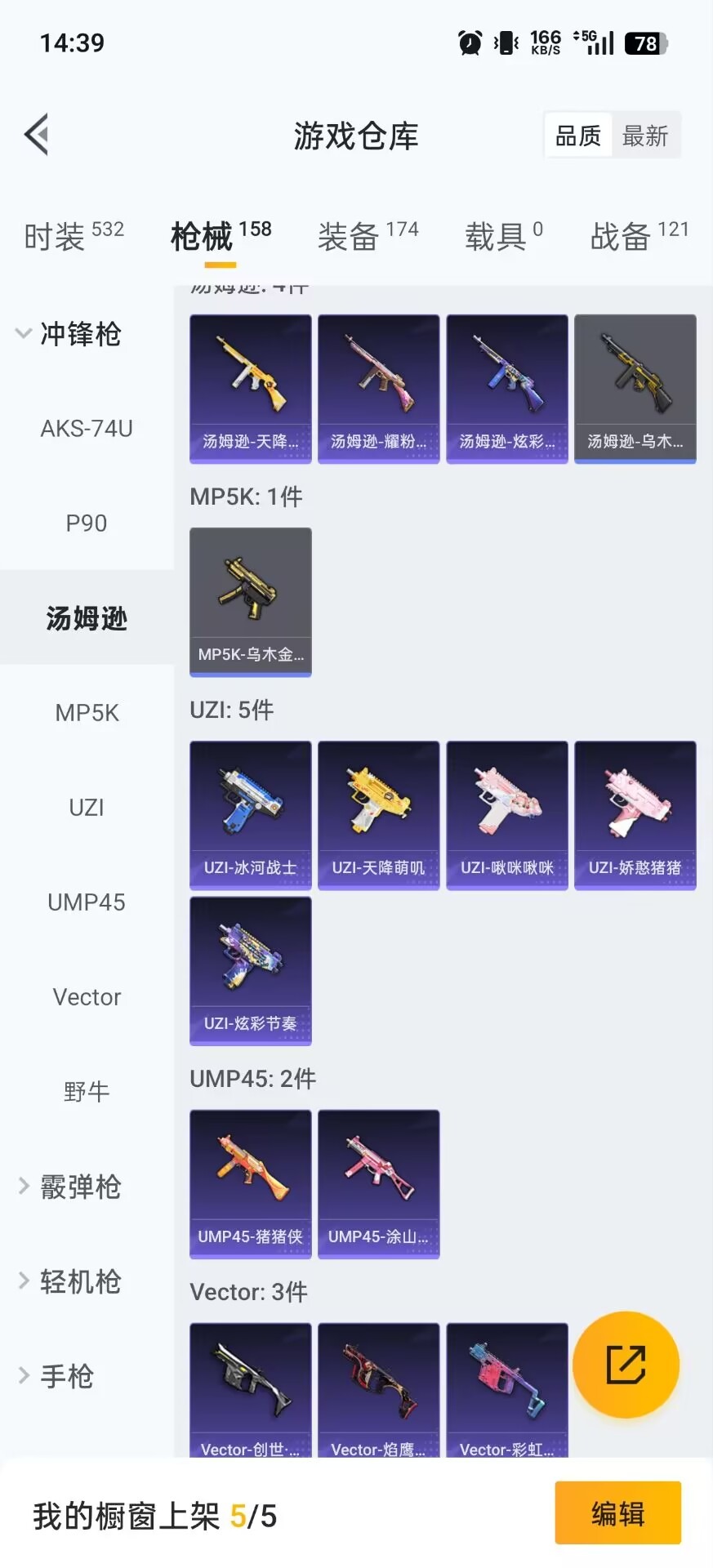Screen dimensions: 713x1568
Task: Tap the 编辑 button
Action: (x=617, y=1512)
